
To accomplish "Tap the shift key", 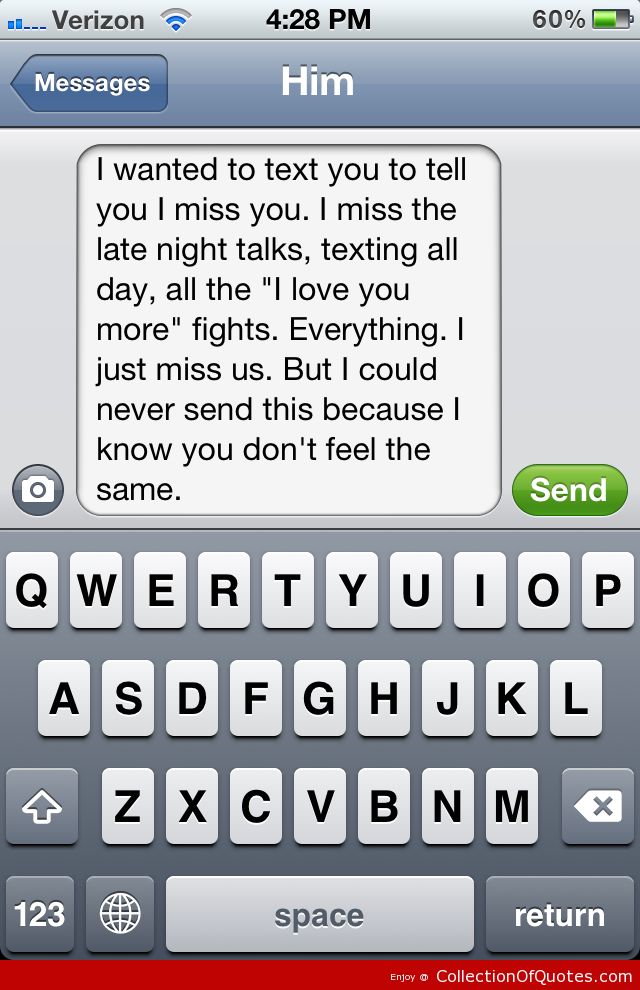I will point(42,806).
